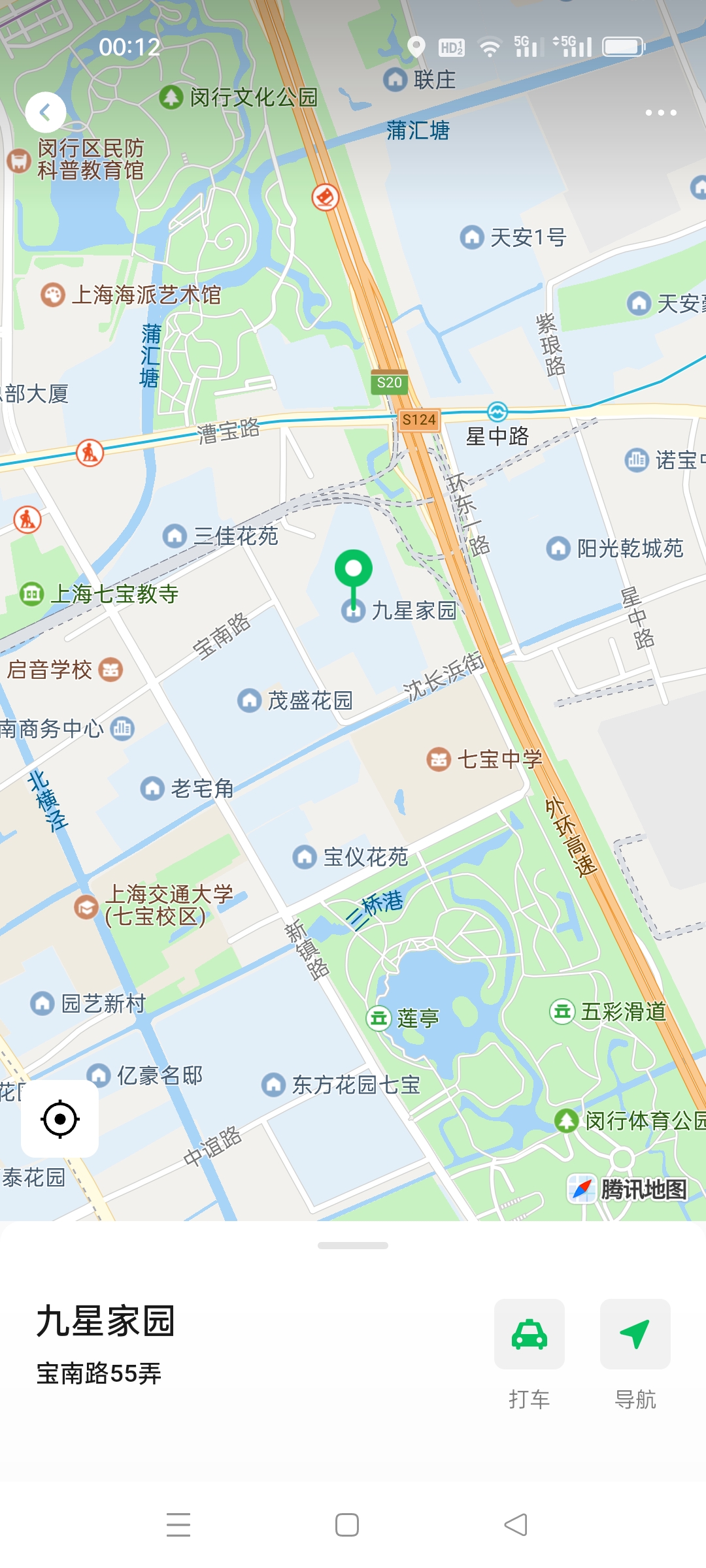
Task: Select 阳光乾城苑 on the map
Action: click(558, 548)
